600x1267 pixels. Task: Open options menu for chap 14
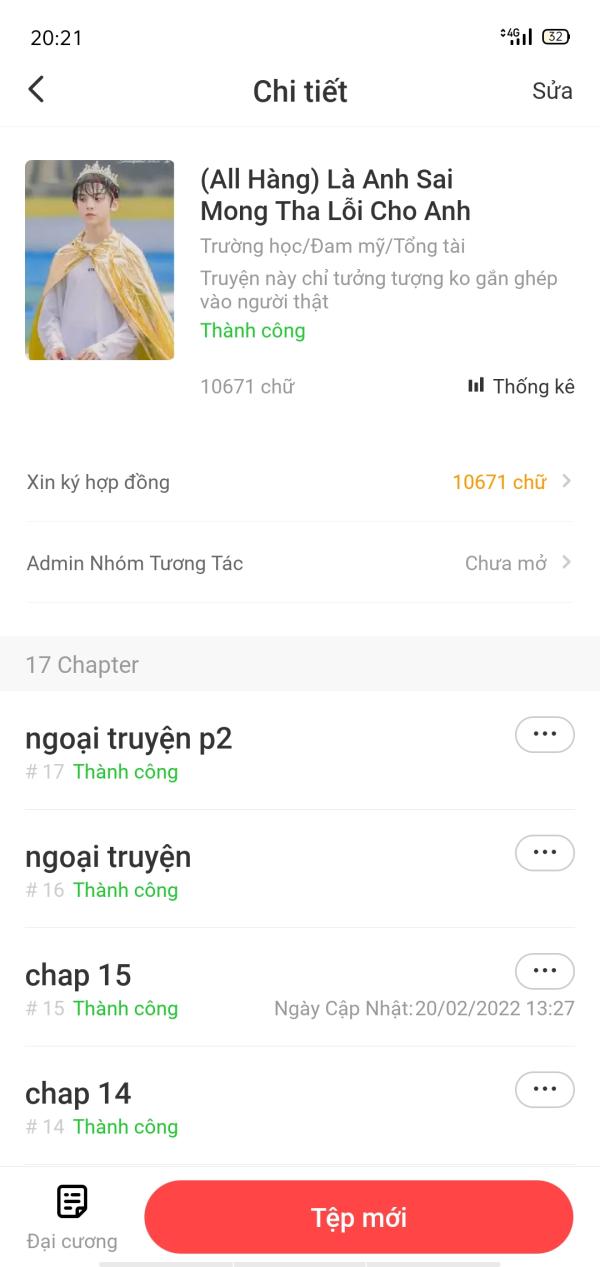click(544, 1089)
